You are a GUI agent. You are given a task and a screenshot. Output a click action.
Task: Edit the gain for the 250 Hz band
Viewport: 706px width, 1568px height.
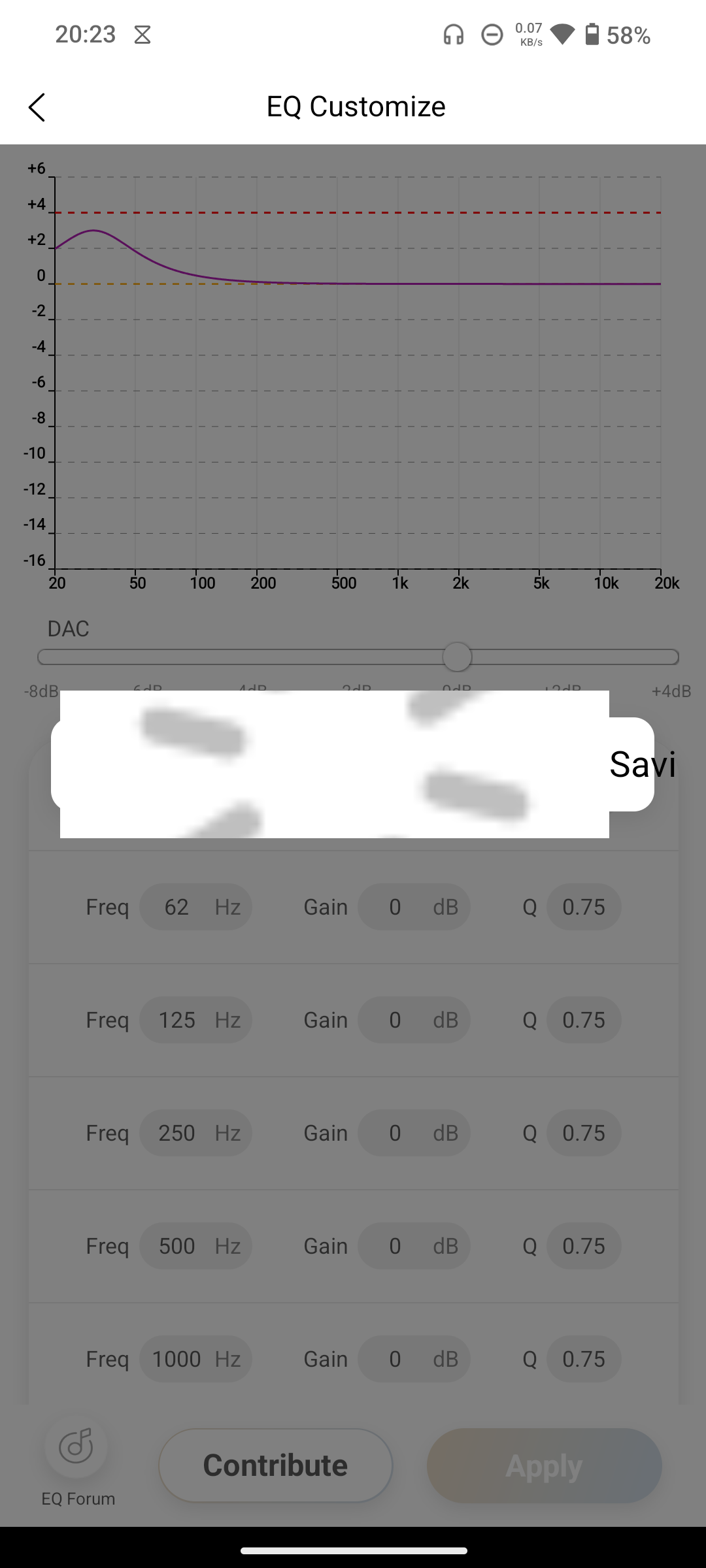click(x=414, y=1133)
